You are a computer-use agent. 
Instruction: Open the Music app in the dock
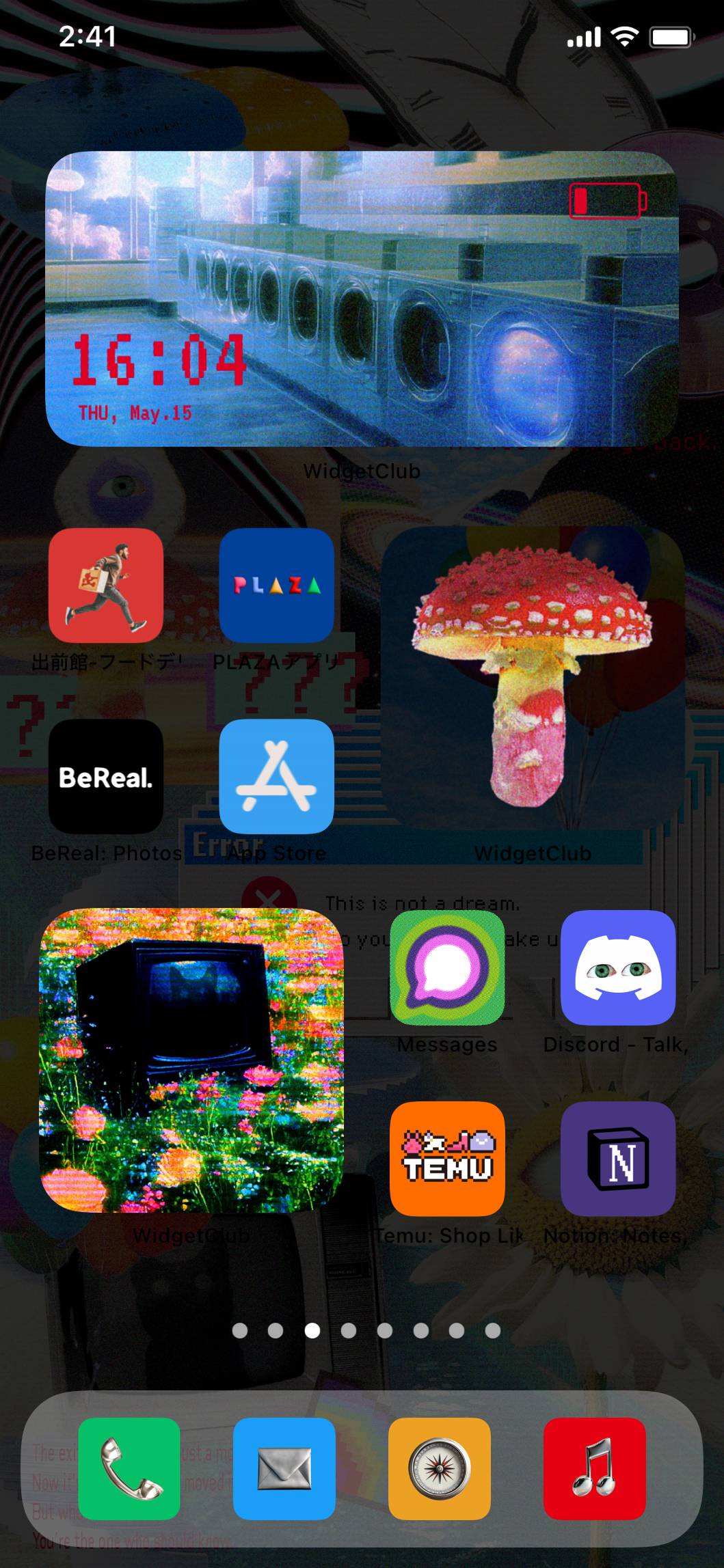pos(595,1468)
